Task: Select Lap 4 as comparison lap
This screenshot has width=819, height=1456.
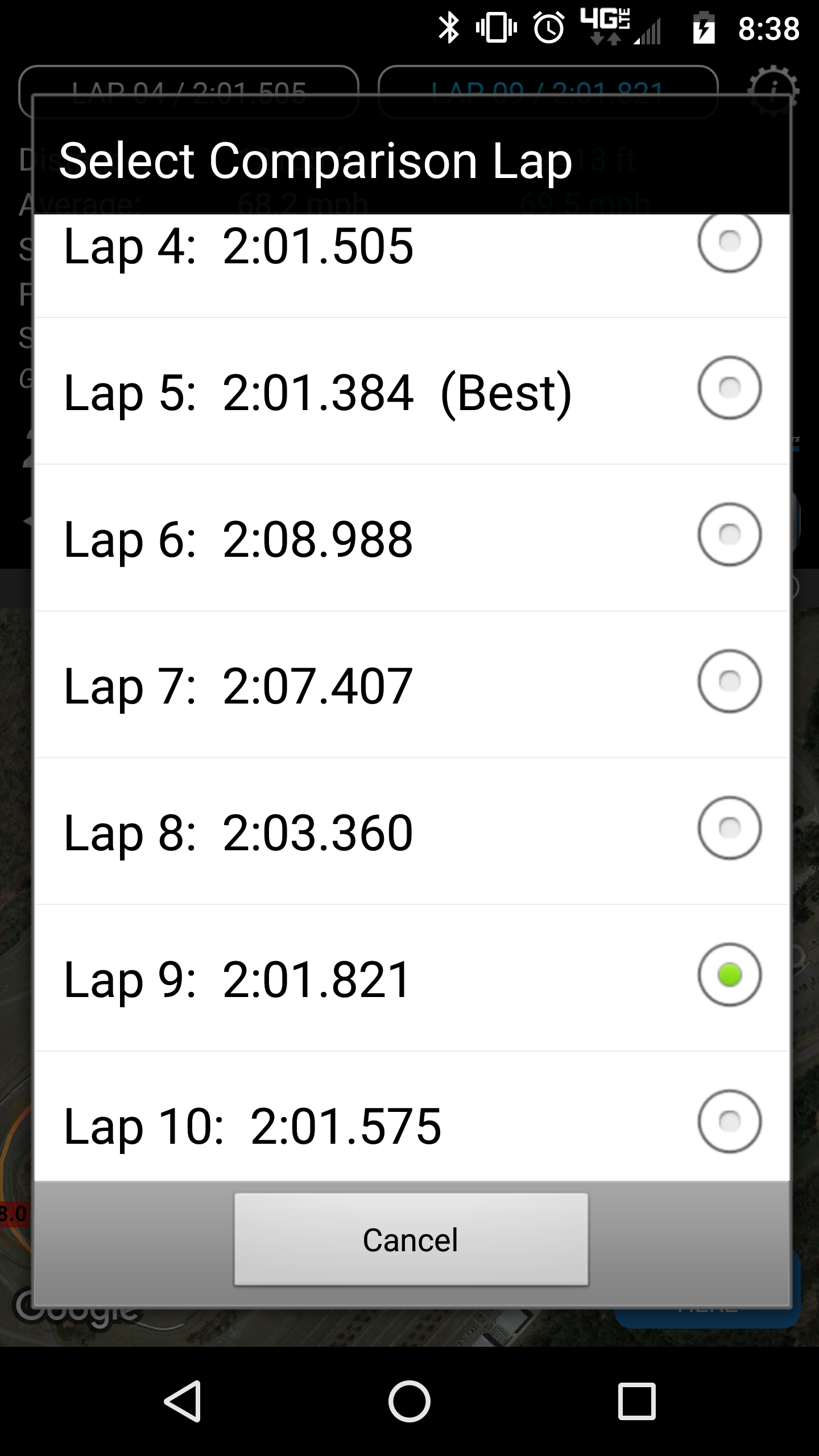Action: pyautogui.click(x=729, y=242)
